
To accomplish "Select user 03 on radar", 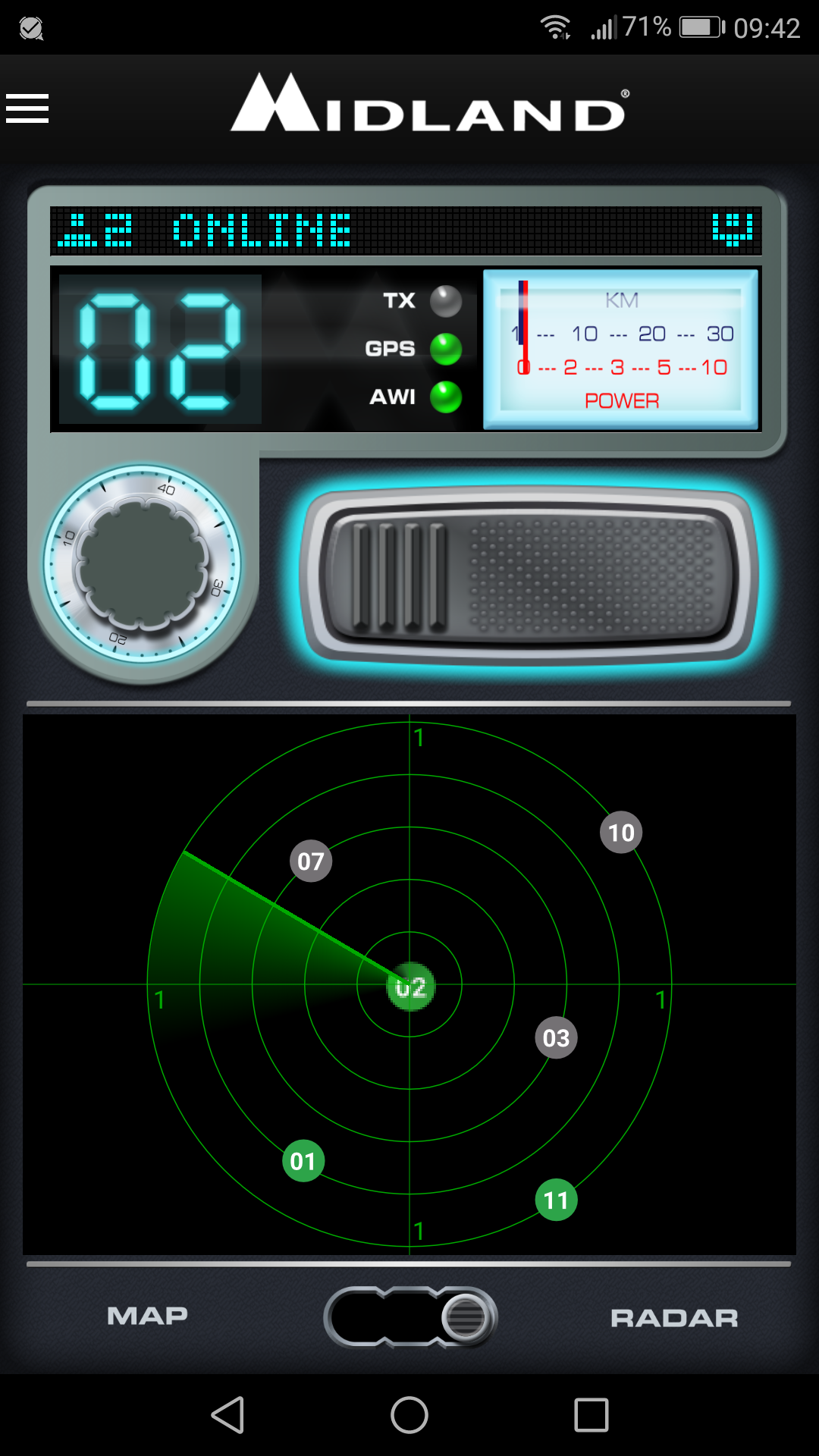I will tap(556, 1037).
